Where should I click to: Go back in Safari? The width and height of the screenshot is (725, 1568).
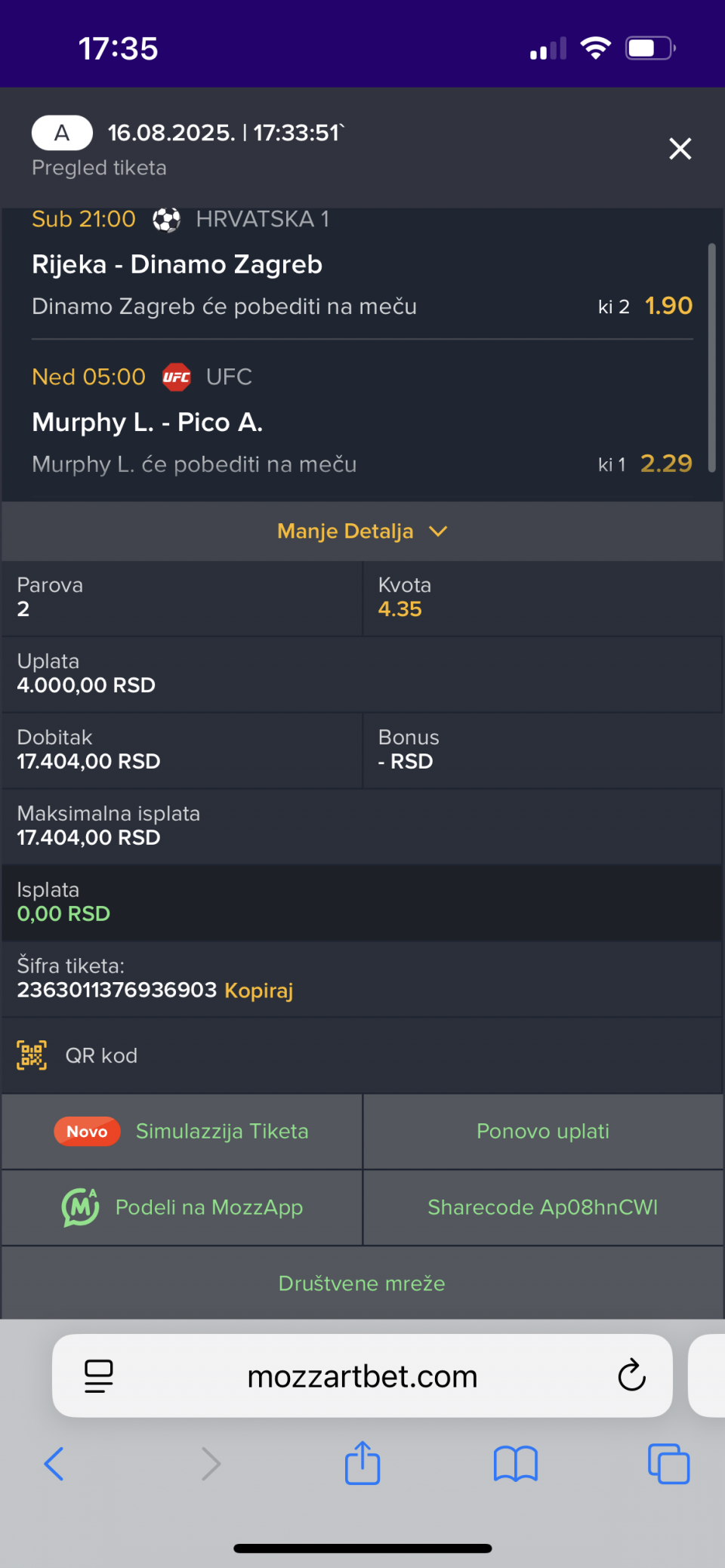tap(54, 1464)
